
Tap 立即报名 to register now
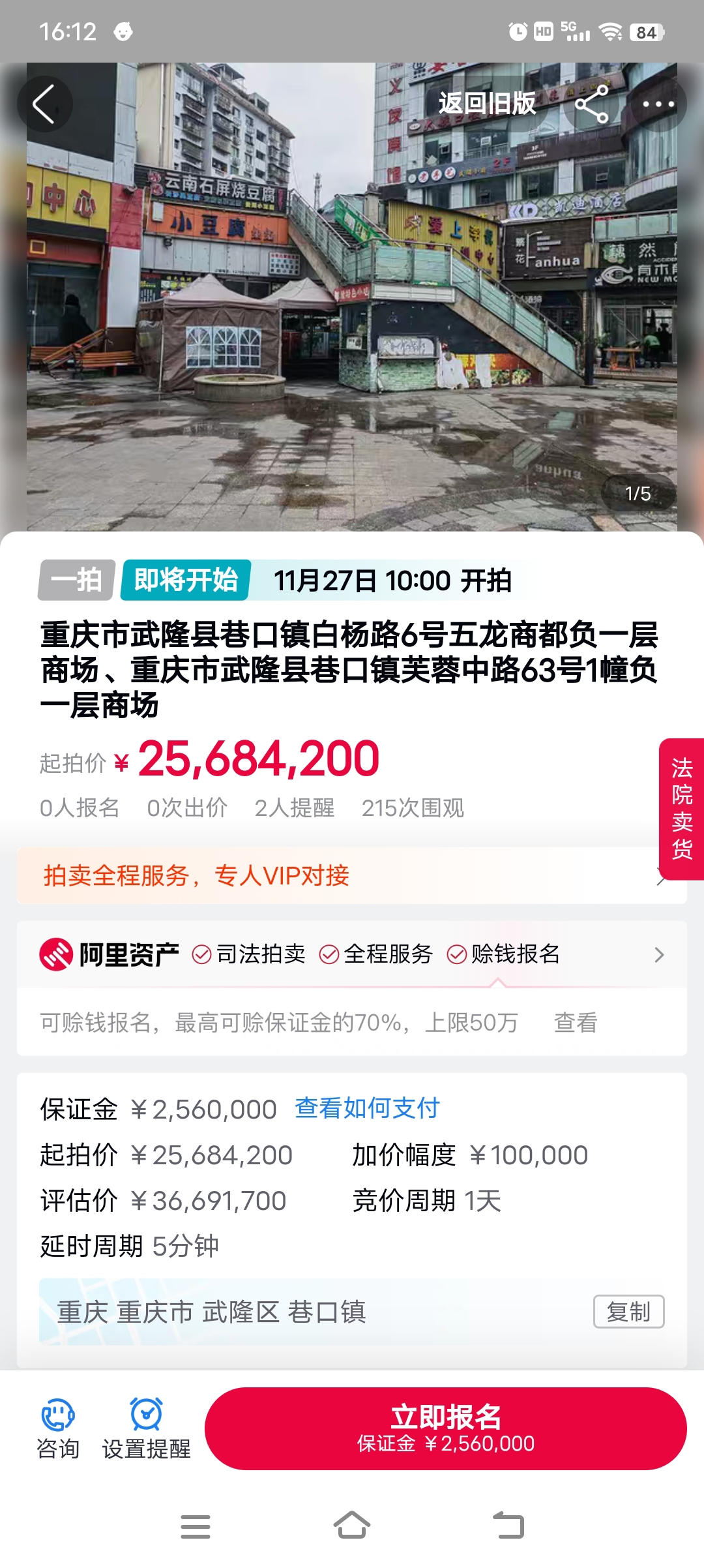click(x=446, y=1428)
